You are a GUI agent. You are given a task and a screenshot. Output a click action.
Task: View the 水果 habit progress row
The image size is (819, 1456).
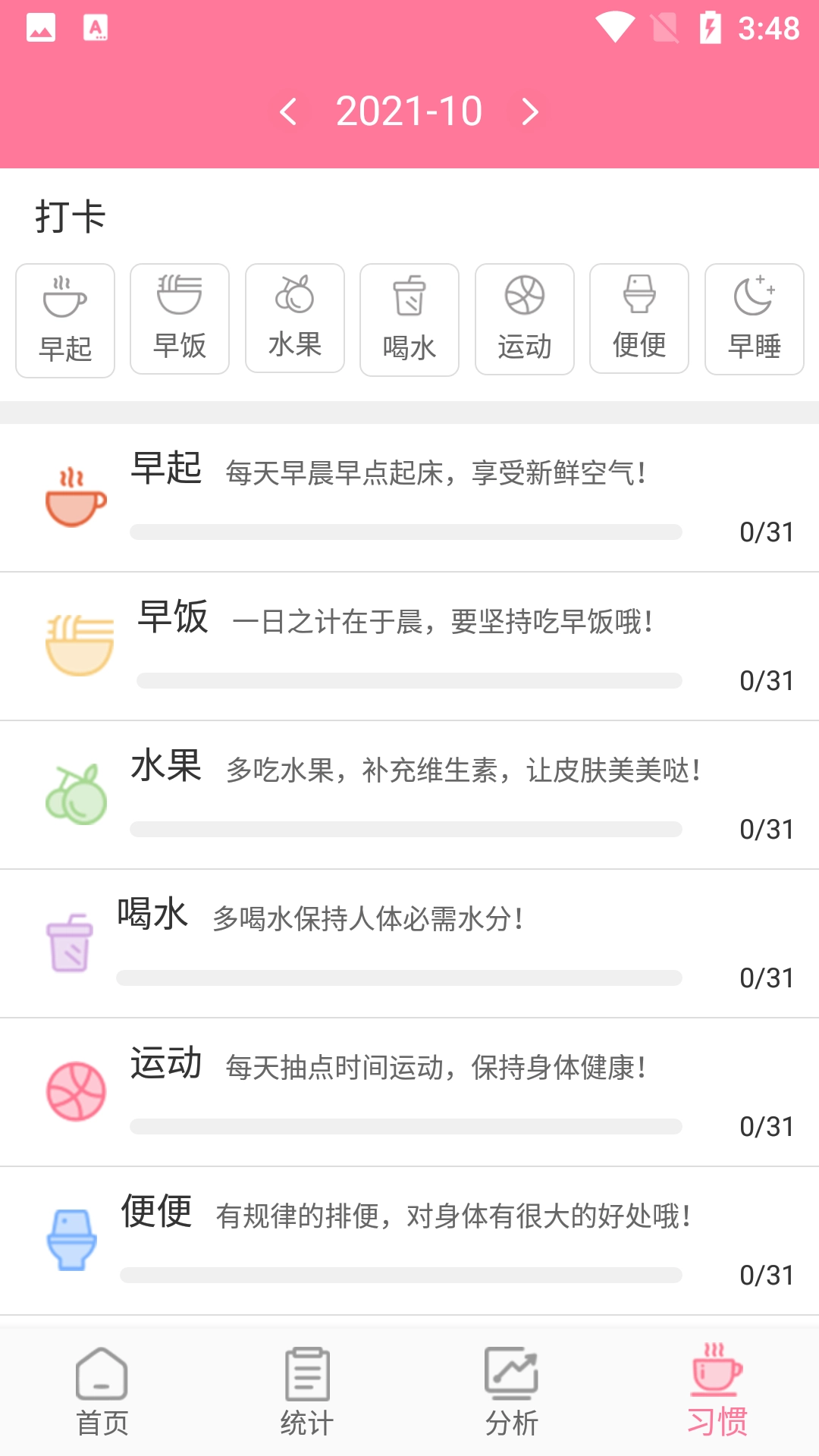click(x=409, y=795)
